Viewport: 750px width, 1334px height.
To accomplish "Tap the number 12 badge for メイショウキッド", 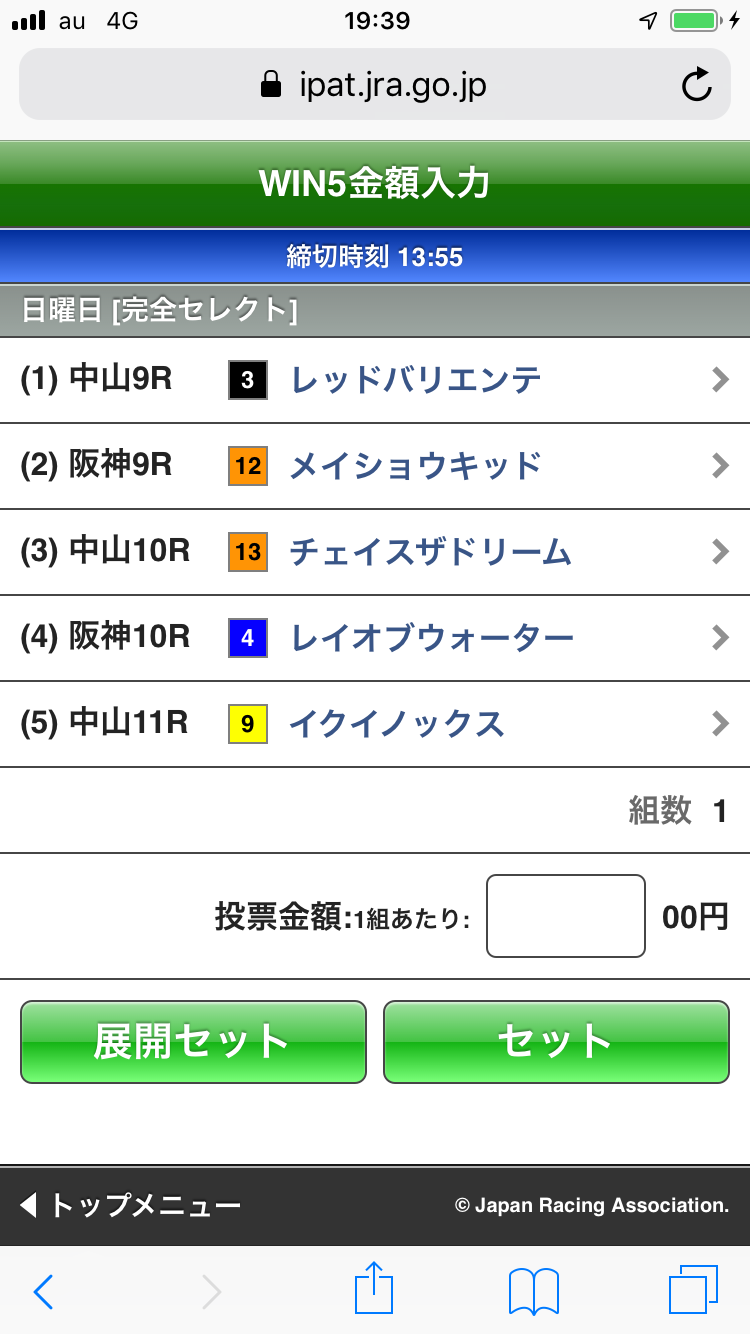I will point(246,465).
